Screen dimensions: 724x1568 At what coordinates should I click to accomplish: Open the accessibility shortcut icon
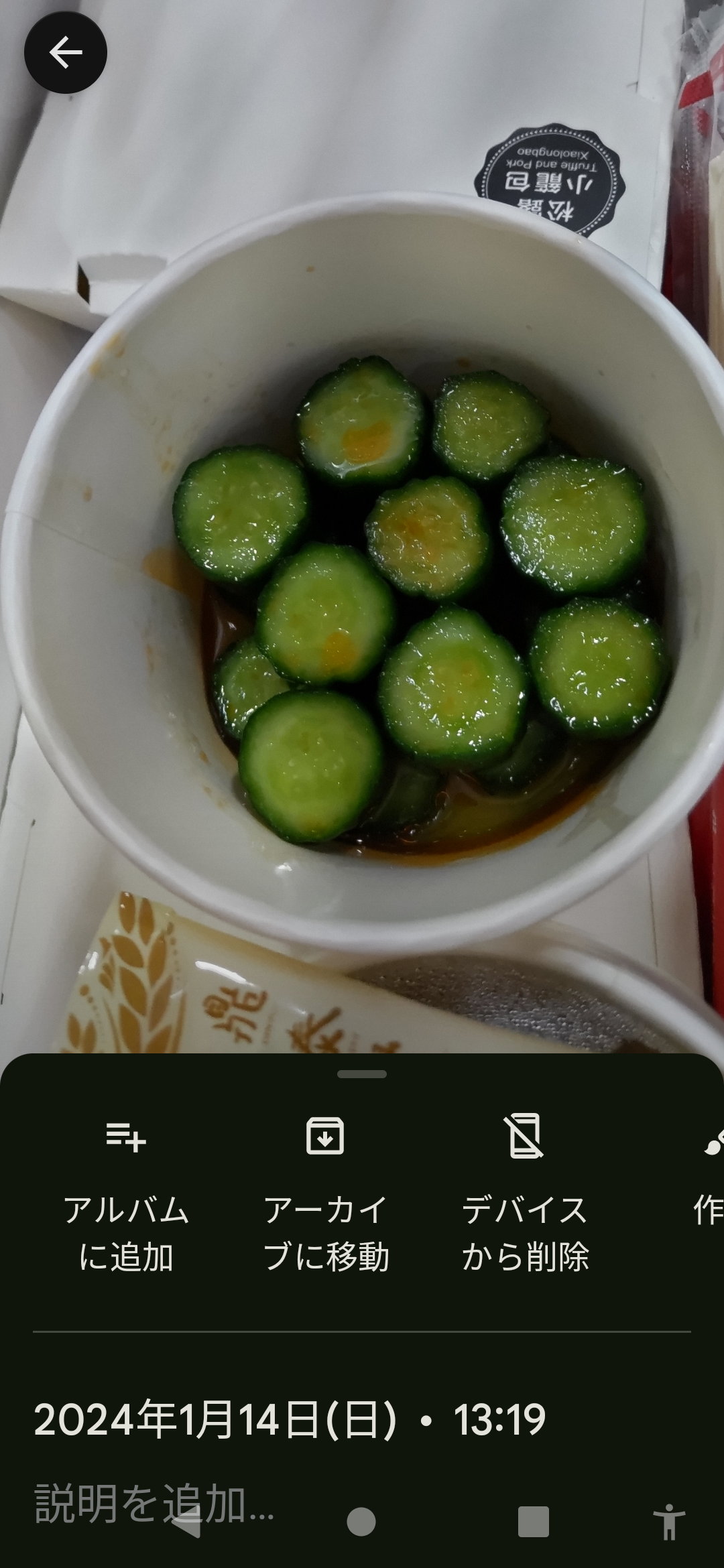668,1521
